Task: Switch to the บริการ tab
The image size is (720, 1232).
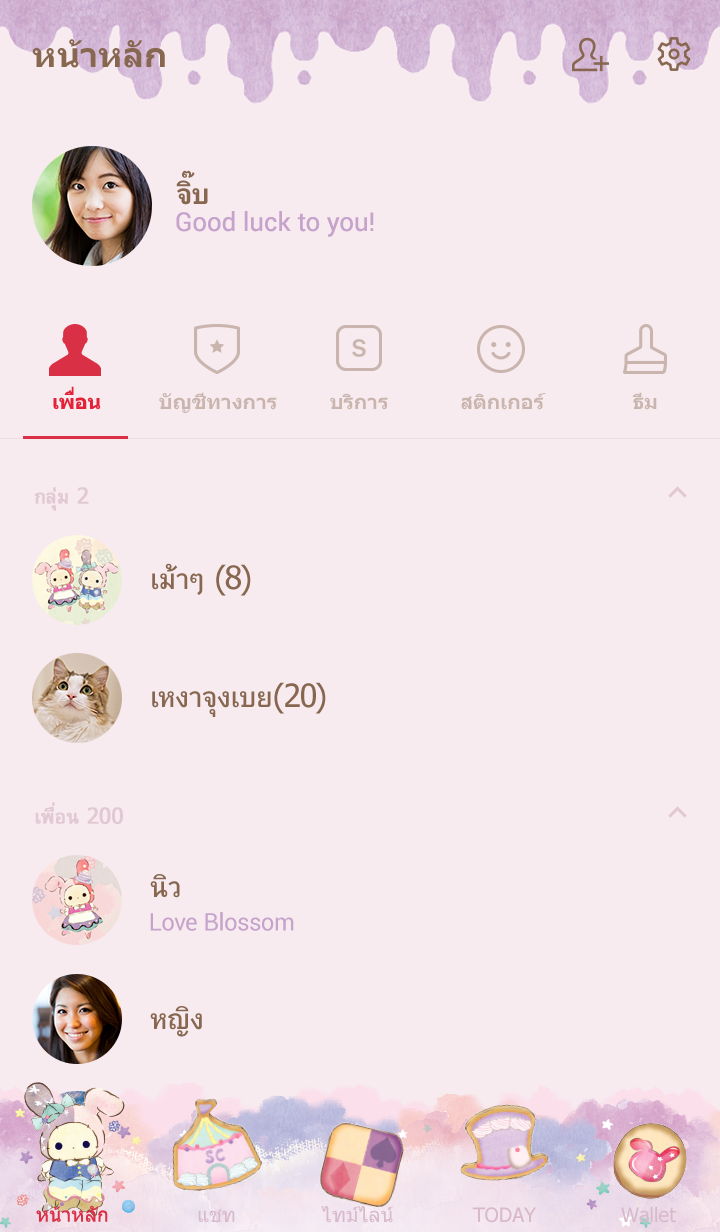Action: 359,368
